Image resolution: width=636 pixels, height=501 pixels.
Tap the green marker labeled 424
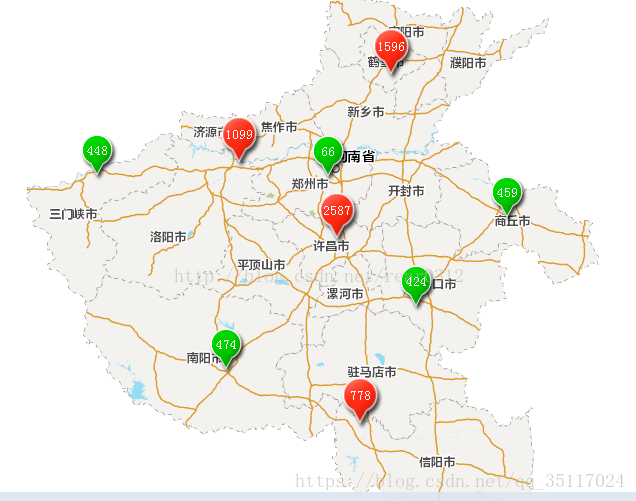click(x=416, y=282)
